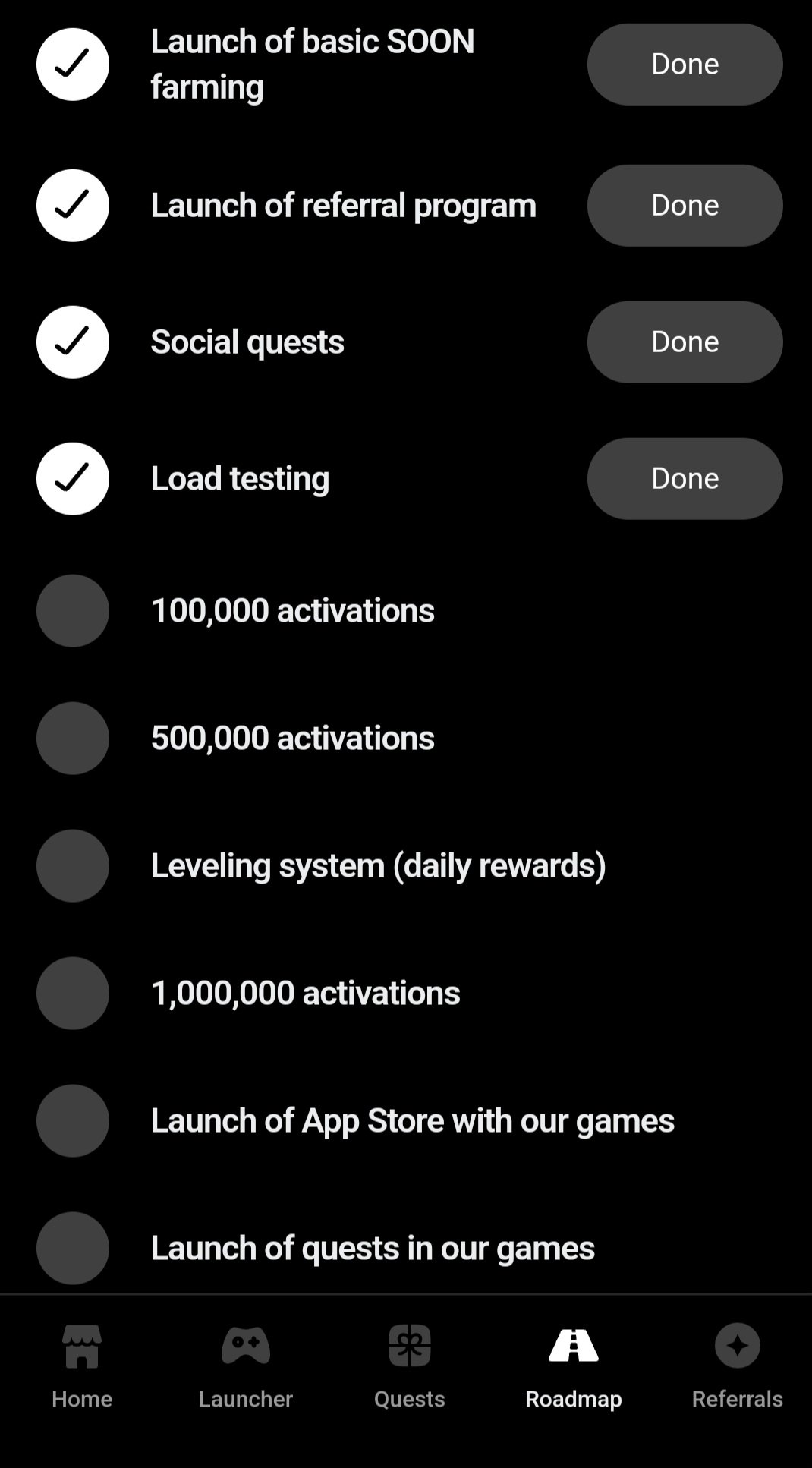
Task: Open the Referrals tab
Action: (x=737, y=1366)
